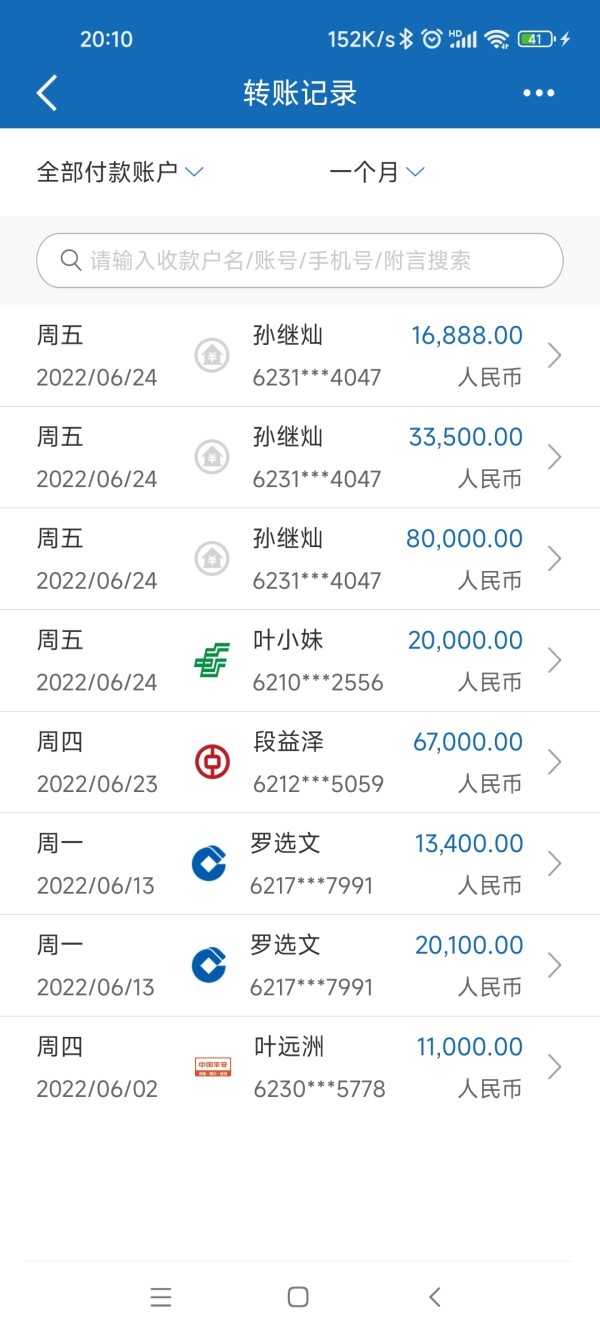Image resolution: width=600 pixels, height=1333 pixels.
Task: Expand the 一个月 time range filter
Action: [x=377, y=172]
